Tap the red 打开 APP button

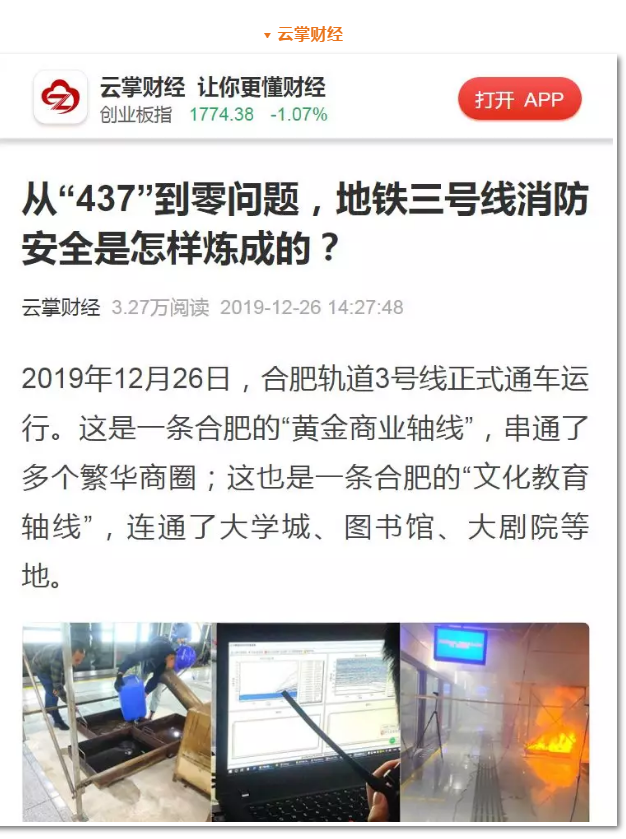coord(519,100)
